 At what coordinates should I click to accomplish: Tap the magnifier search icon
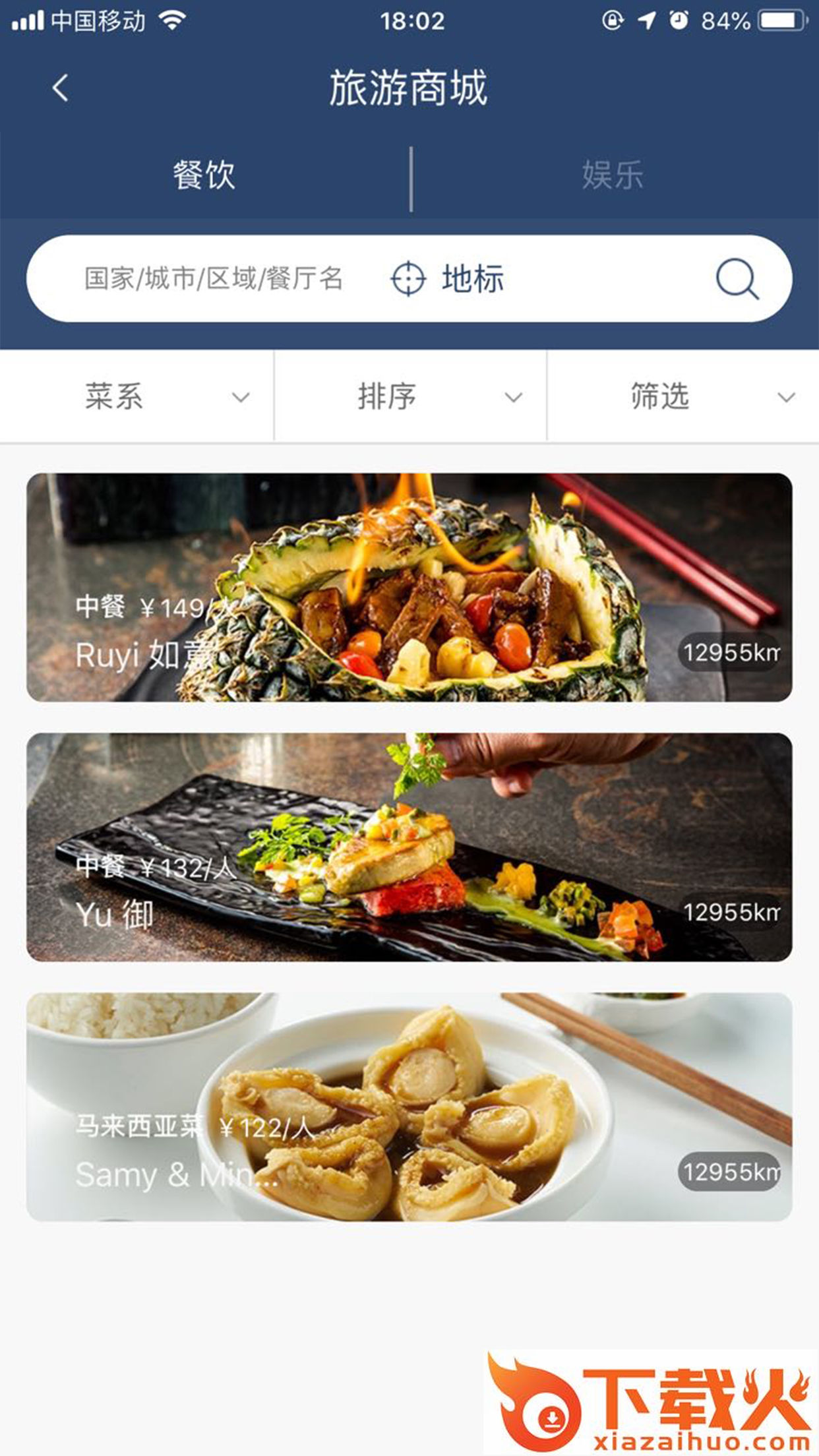pyautogui.click(x=737, y=279)
